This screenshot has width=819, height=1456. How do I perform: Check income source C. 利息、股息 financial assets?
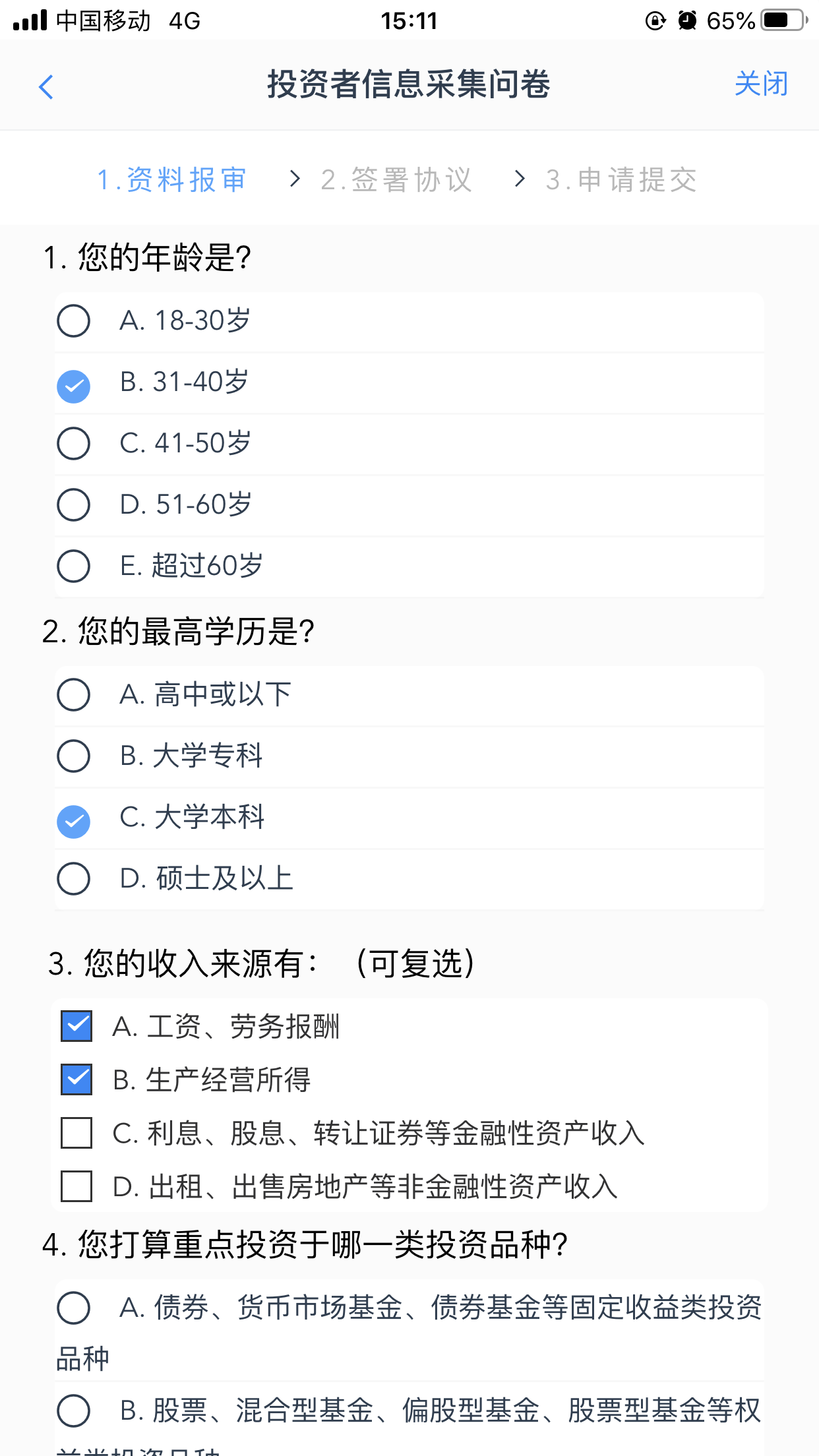pos(76,1133)
